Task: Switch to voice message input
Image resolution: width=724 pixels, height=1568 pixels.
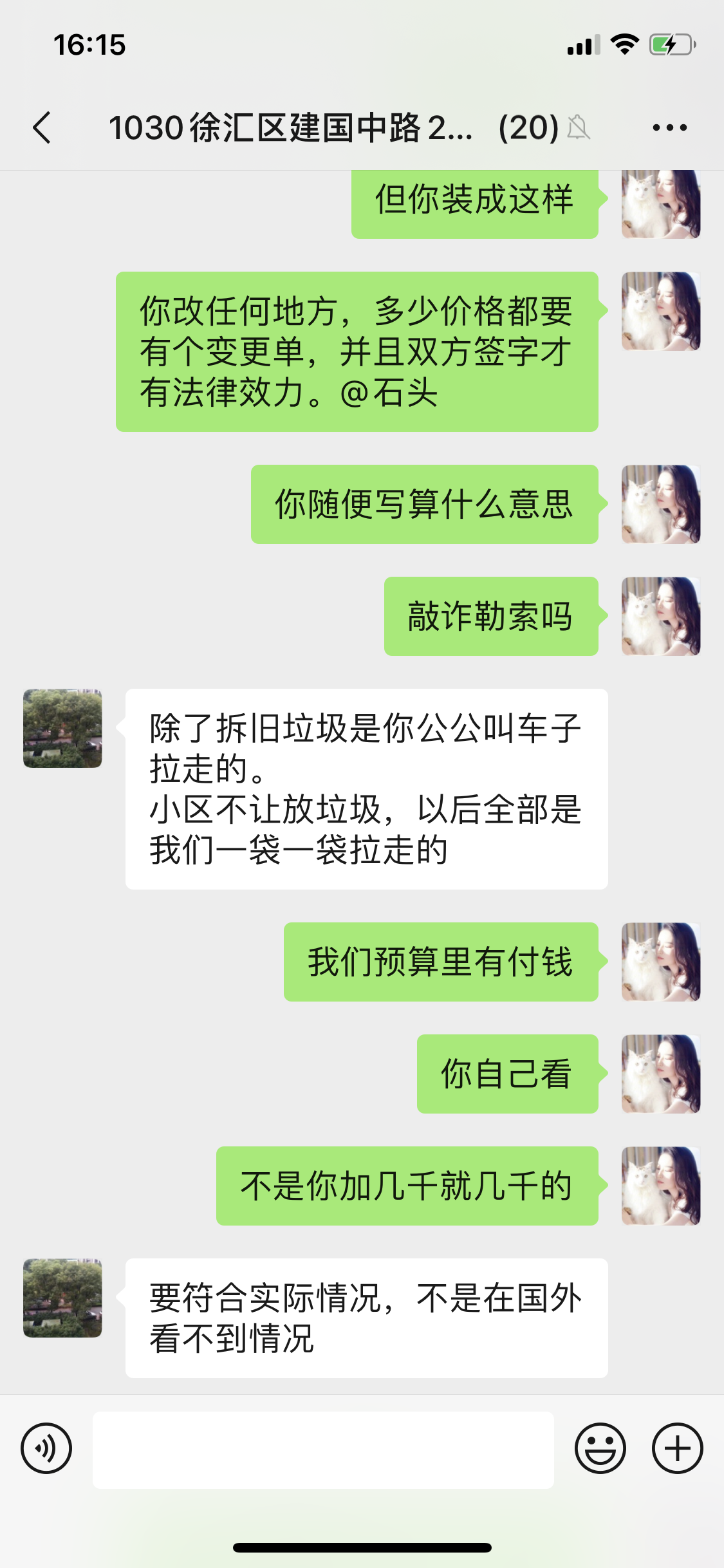Action: (46, 1448)
